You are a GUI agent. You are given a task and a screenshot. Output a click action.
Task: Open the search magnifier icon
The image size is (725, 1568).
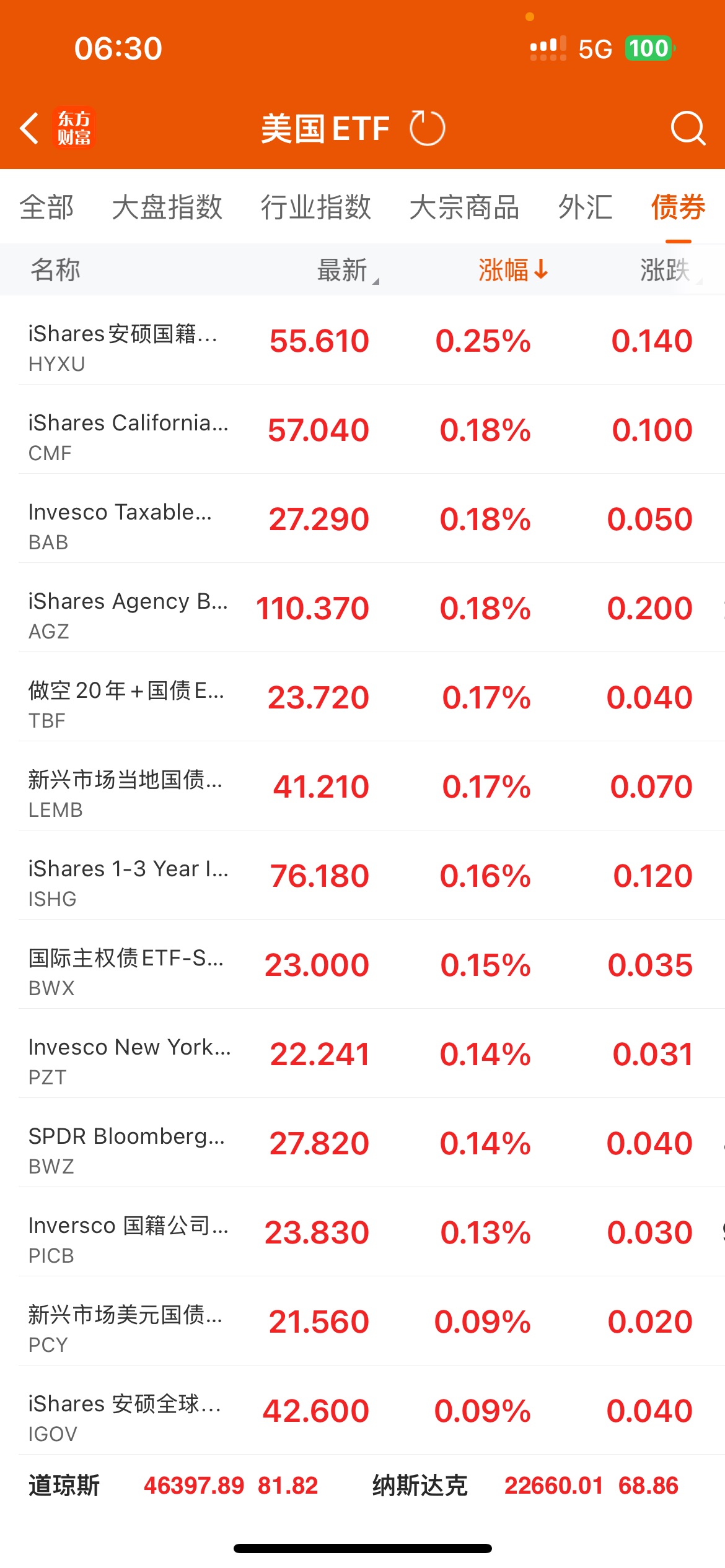(x=688, y=128)
